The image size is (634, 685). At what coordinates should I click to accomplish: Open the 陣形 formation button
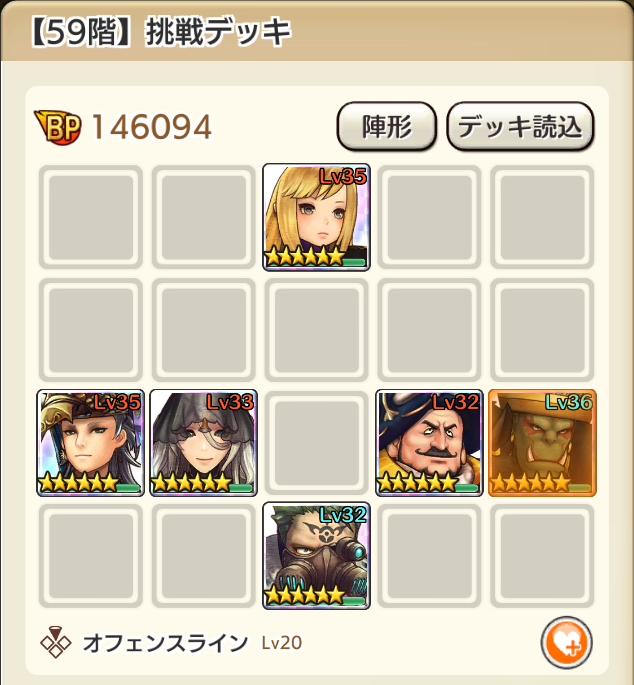(386, 126)
